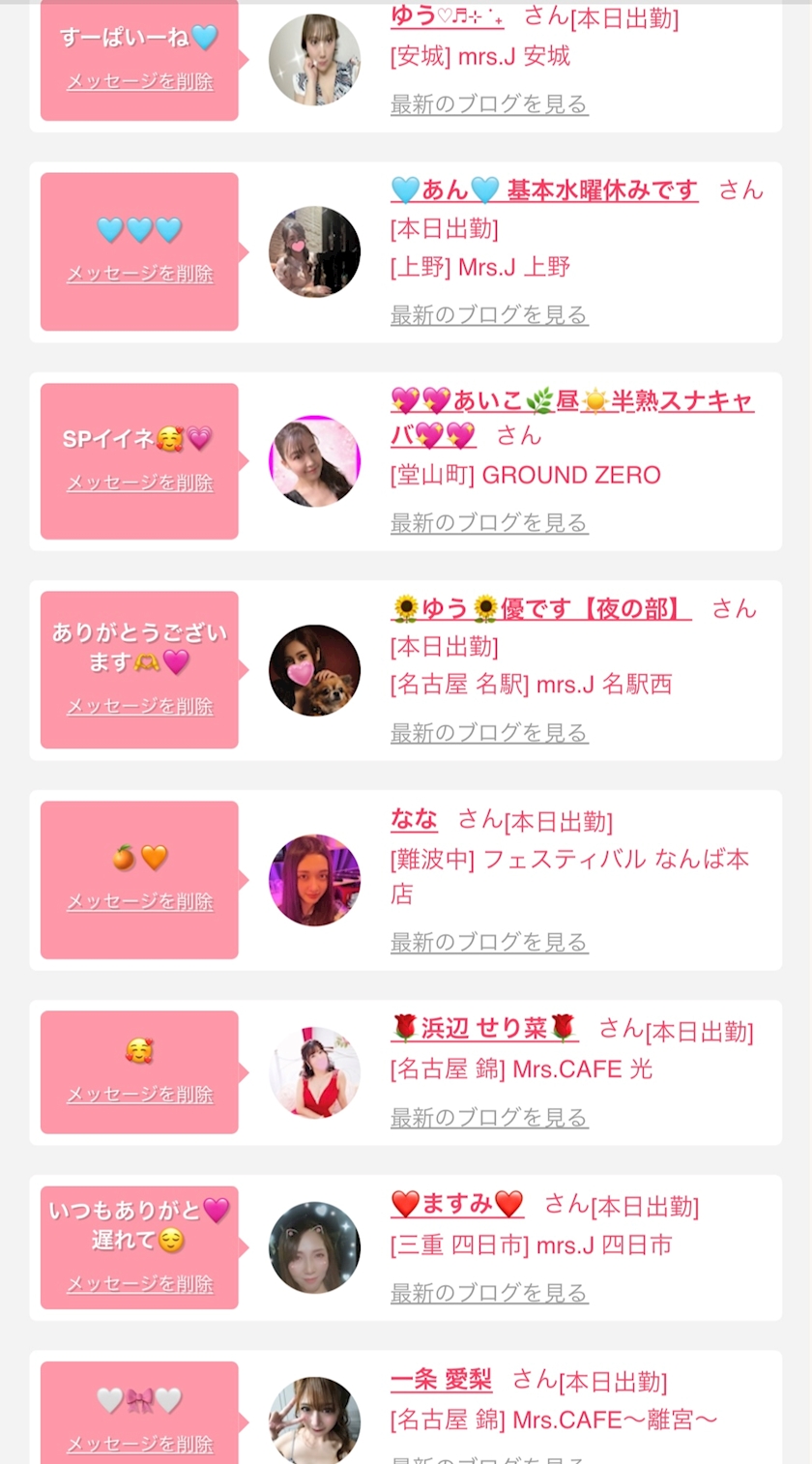The width and height of the screenshot is (812, 1464).
Task: Open 浜辺 せり菜's profile link
Action: (484, 1028)
